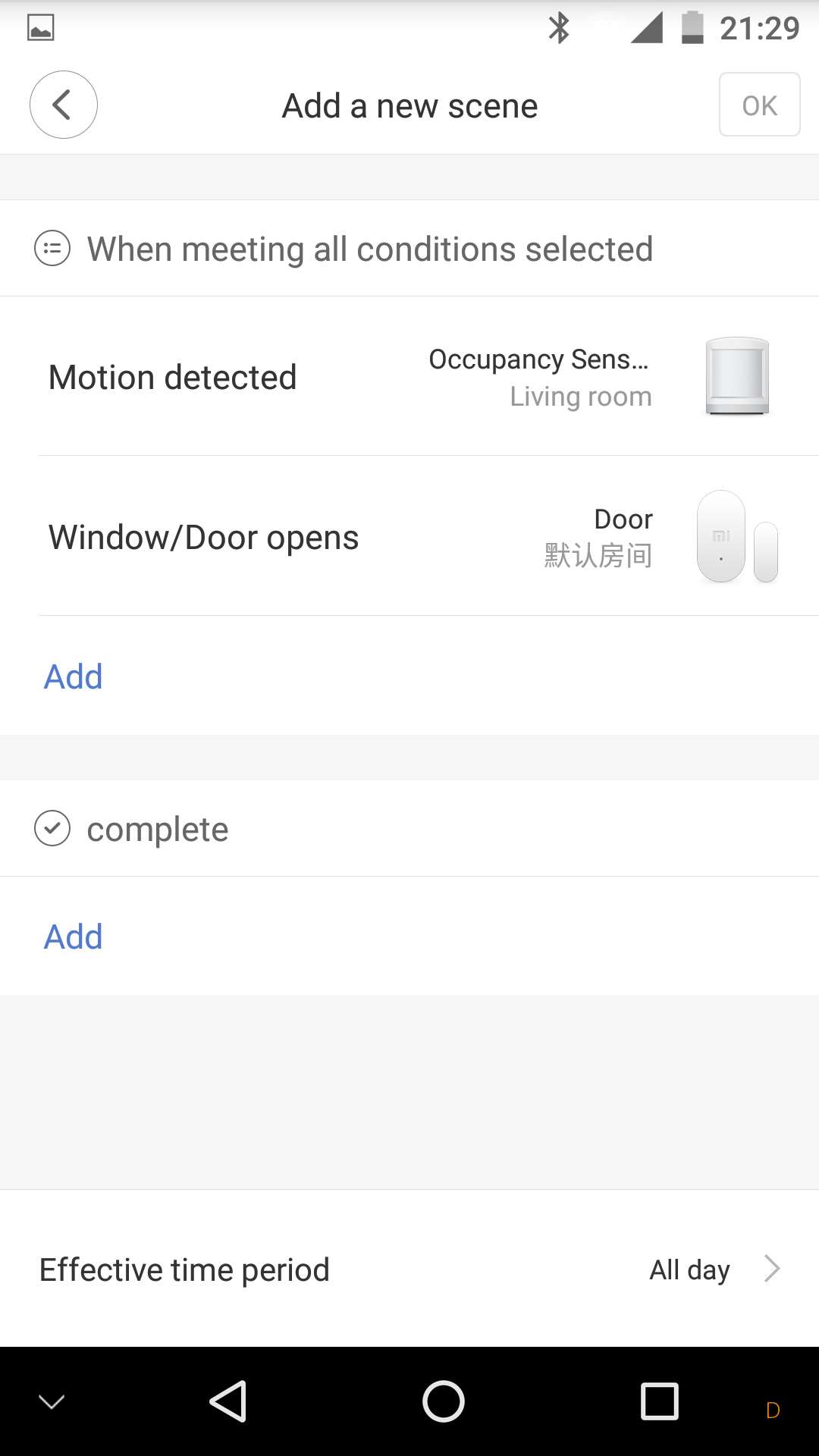Add an action under complete
Screen dimensions: 819x1456
[74, 937]
